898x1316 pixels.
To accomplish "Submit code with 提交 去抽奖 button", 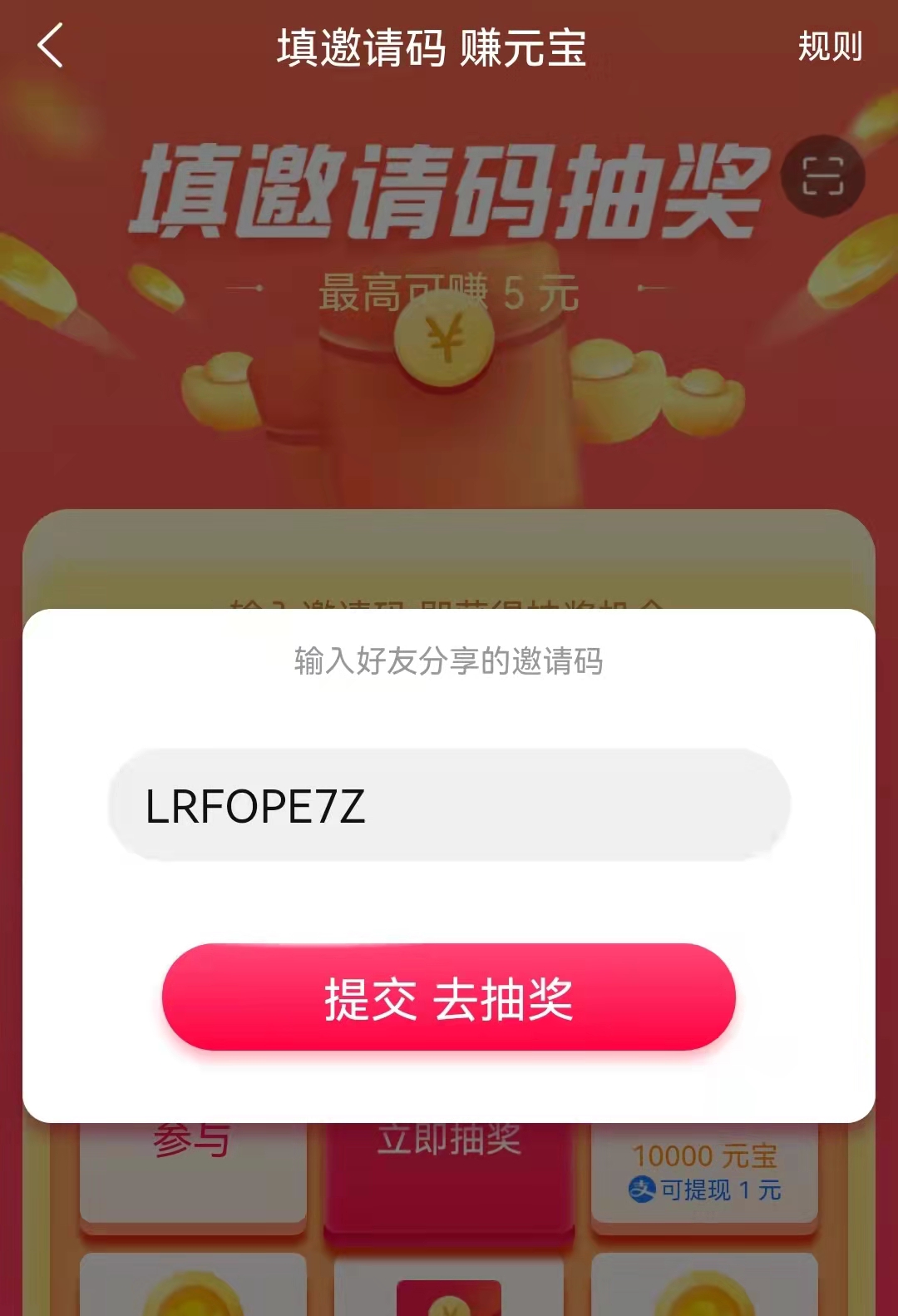I will [449, 997].
